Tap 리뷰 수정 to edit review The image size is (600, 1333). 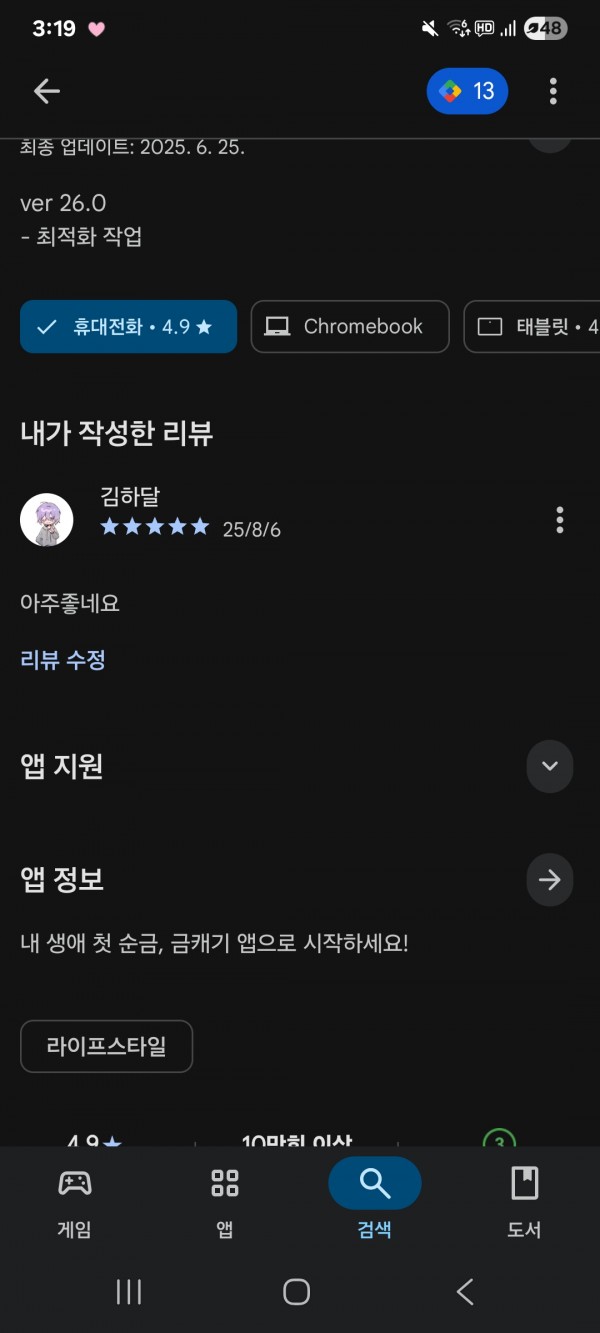(x=63, y=660)
